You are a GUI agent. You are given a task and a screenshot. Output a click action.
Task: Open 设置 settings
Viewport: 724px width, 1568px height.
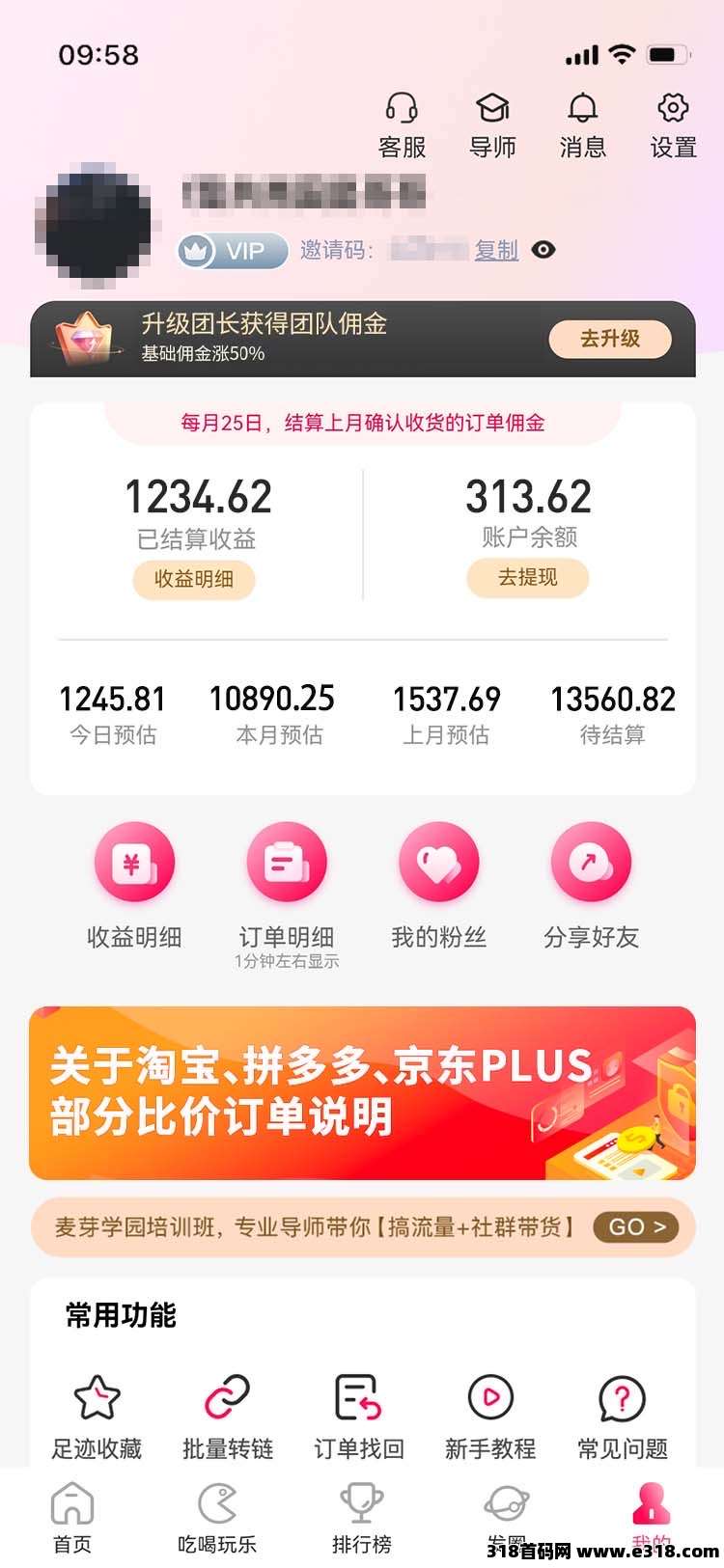tap(673, 125)
